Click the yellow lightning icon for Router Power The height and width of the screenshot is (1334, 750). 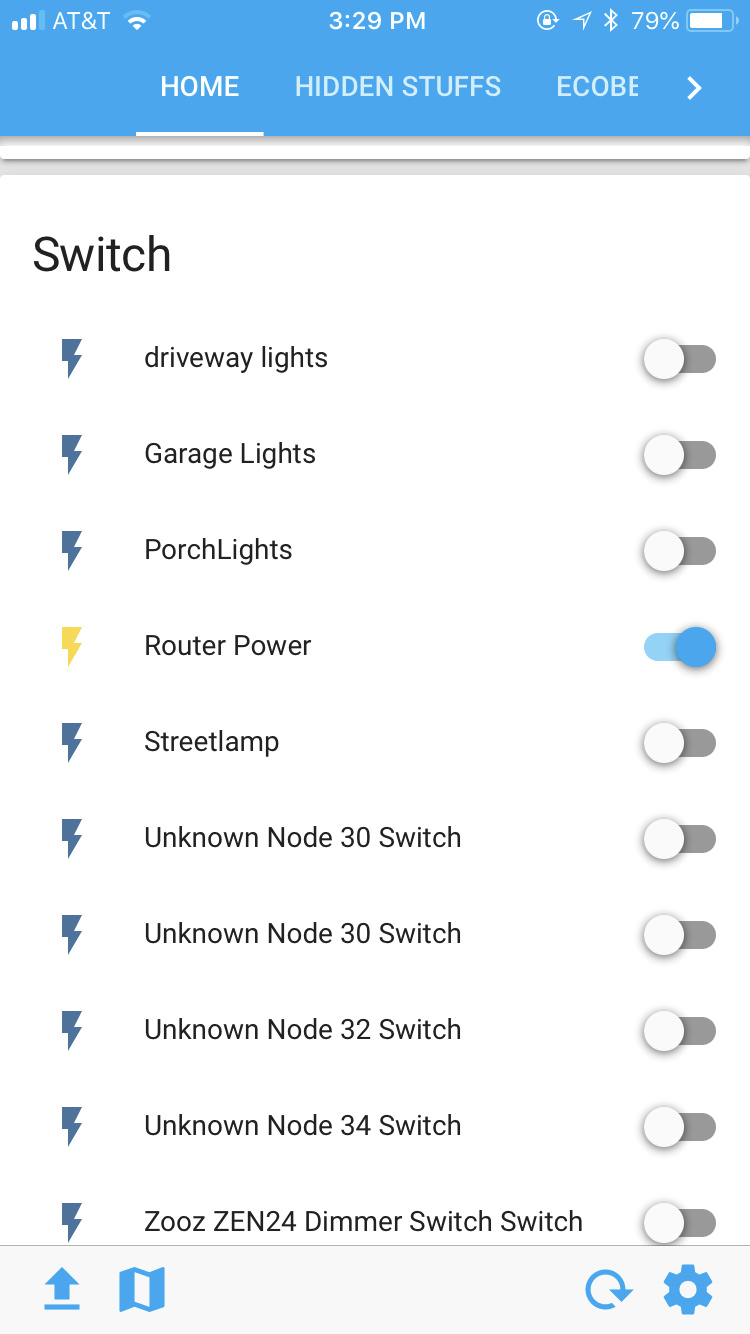[70, 646]
